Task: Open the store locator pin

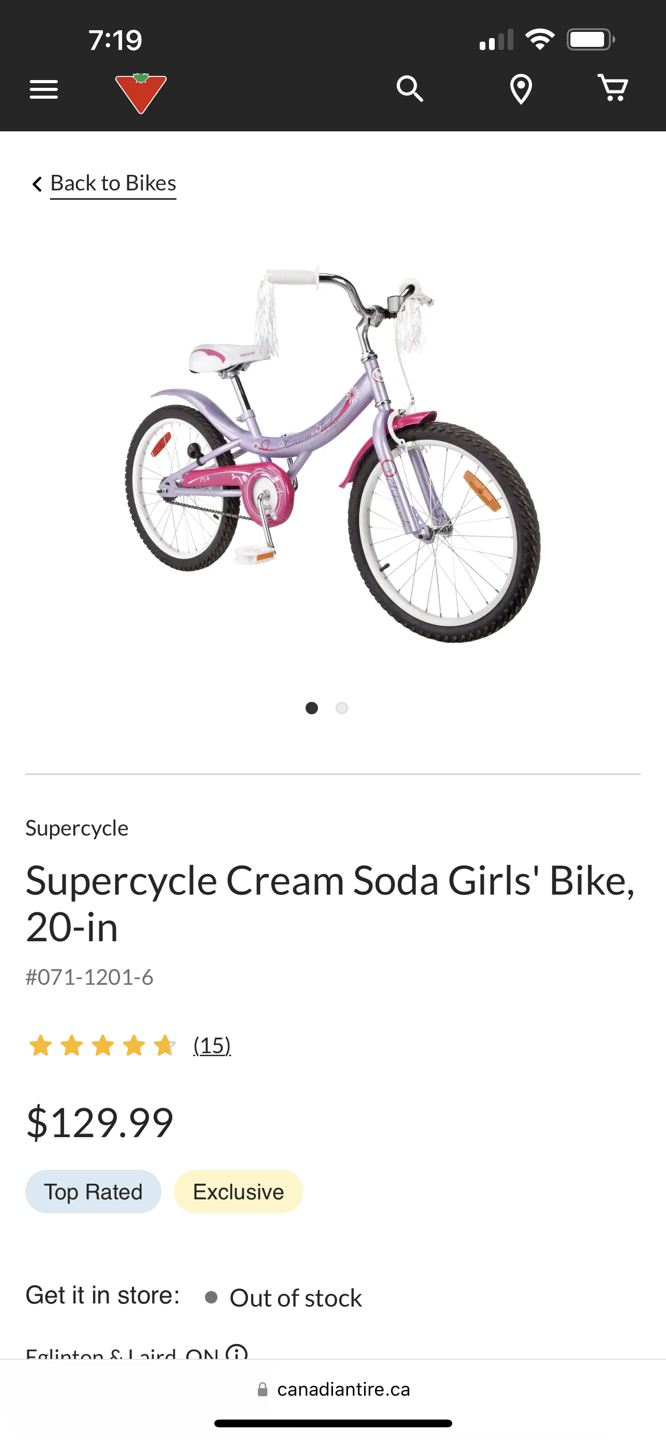Action: (x=521, y=90)
